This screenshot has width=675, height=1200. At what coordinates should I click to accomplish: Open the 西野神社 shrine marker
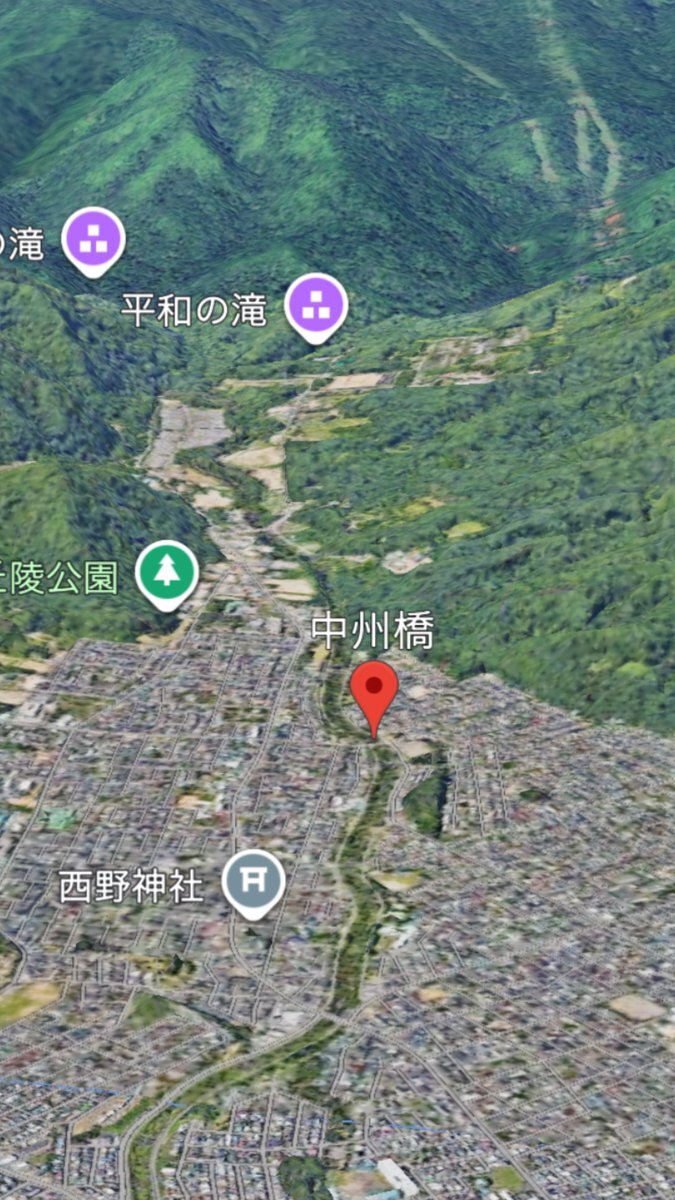(253, 881)
